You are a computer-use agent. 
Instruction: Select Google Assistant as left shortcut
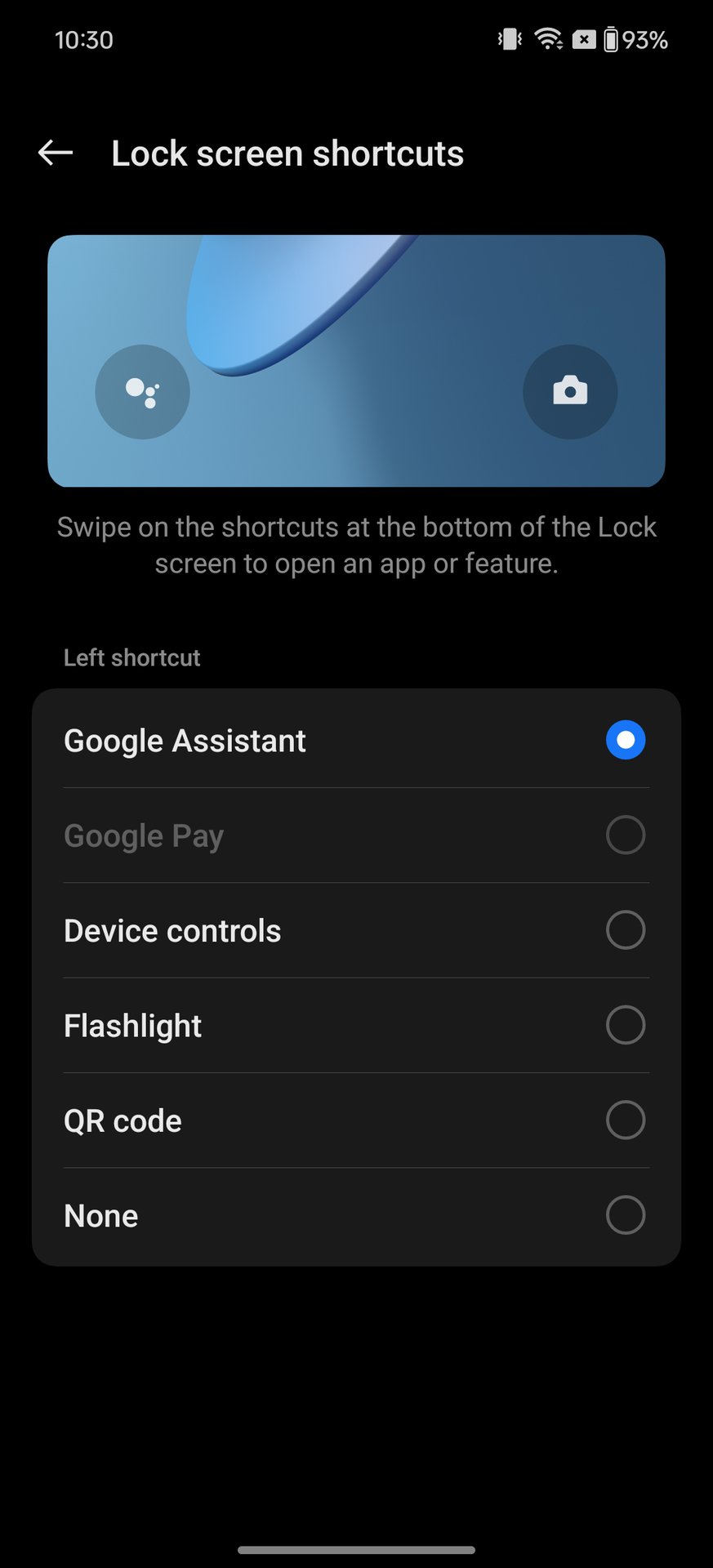(625, 740)
